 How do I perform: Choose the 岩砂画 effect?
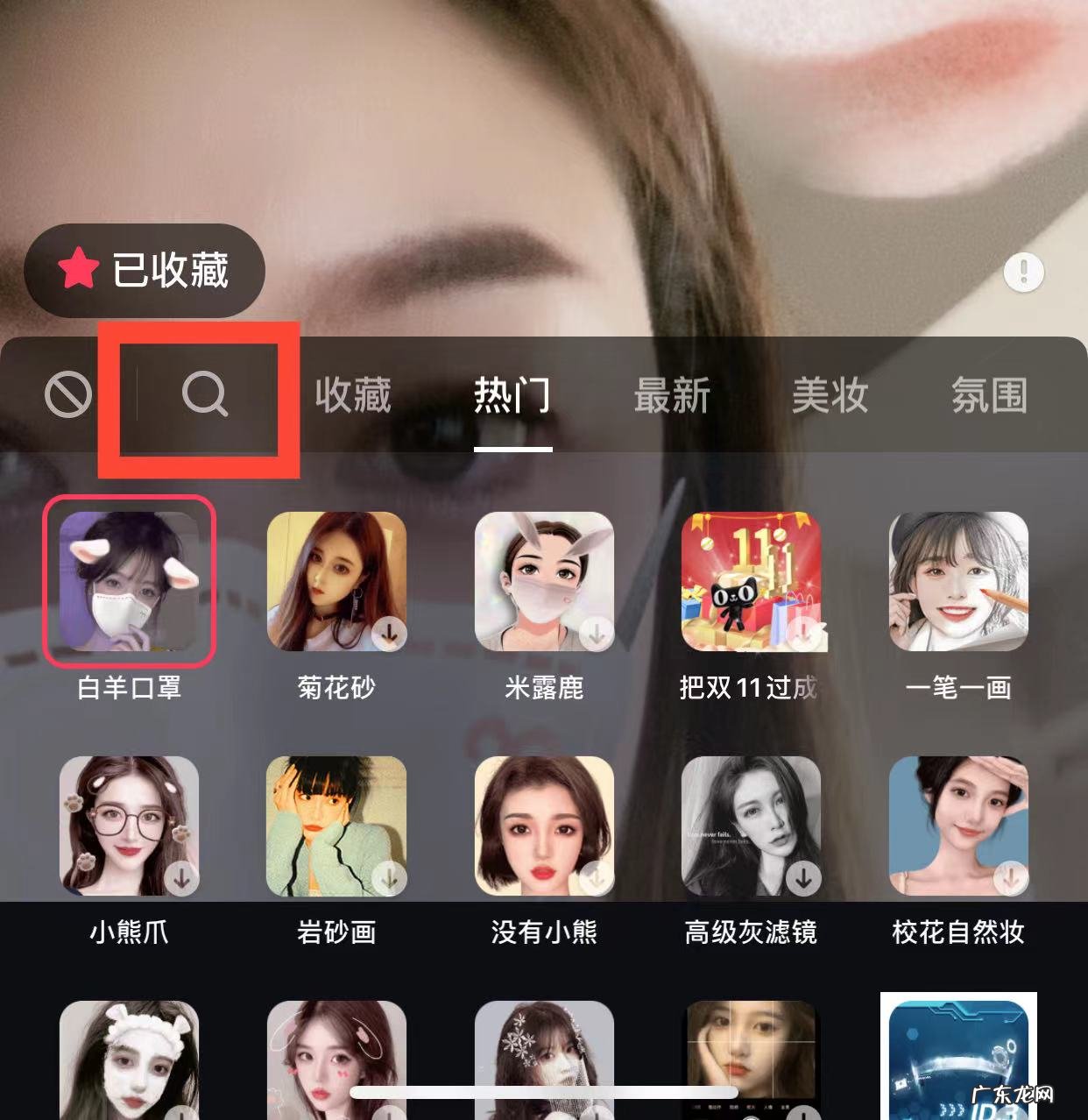336,826
